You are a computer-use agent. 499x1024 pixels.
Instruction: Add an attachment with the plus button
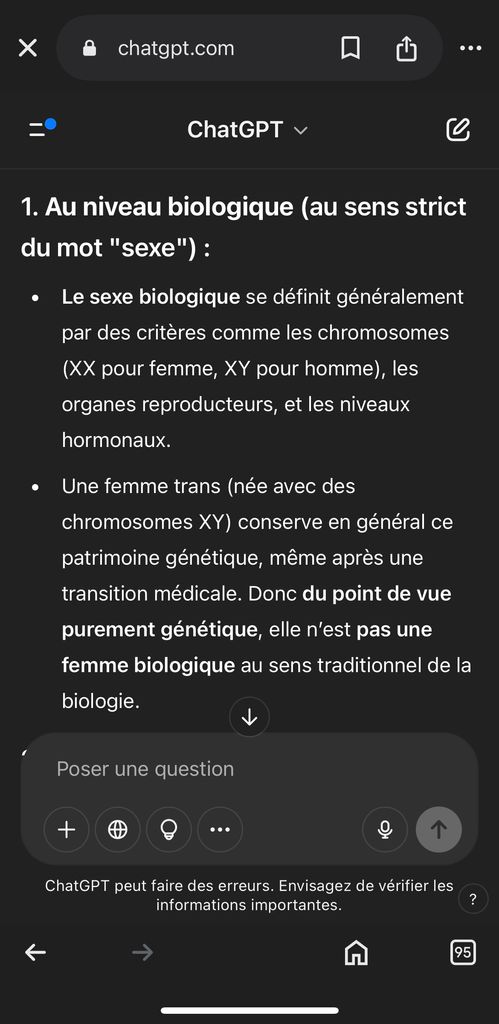point(67,829)
